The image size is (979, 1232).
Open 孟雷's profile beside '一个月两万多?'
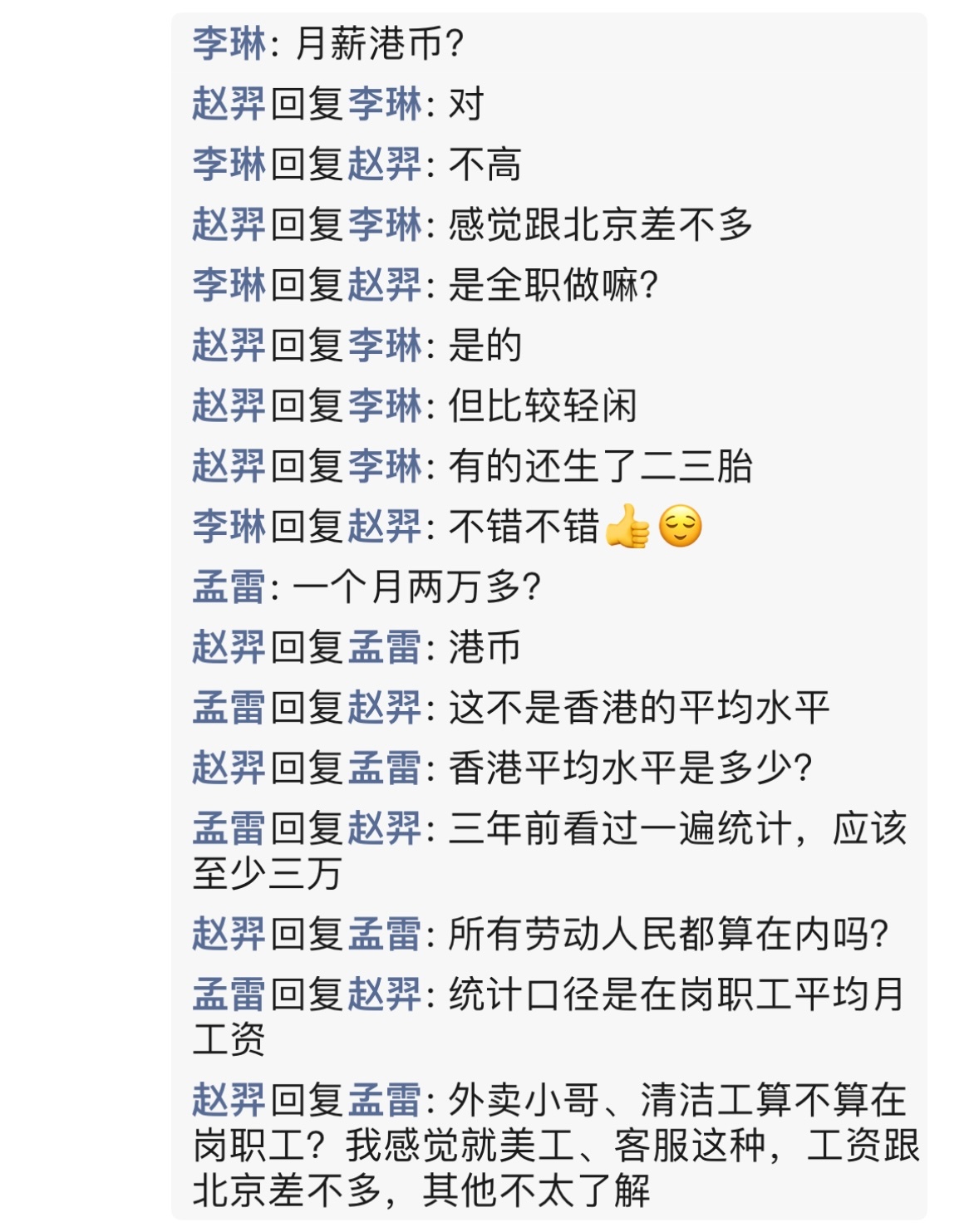pyautogui.click(x=229, y=587)
